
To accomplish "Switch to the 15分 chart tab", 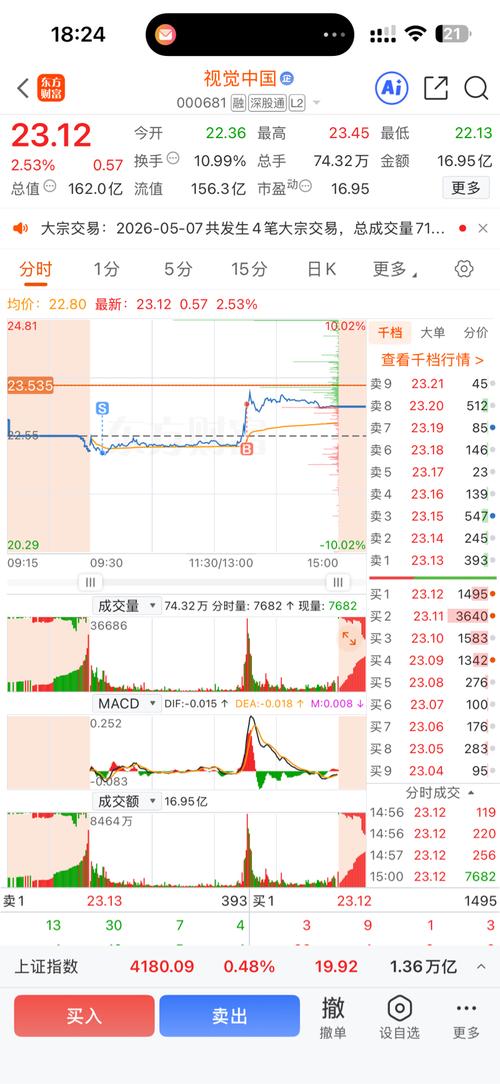I will [x=249, y=269].
